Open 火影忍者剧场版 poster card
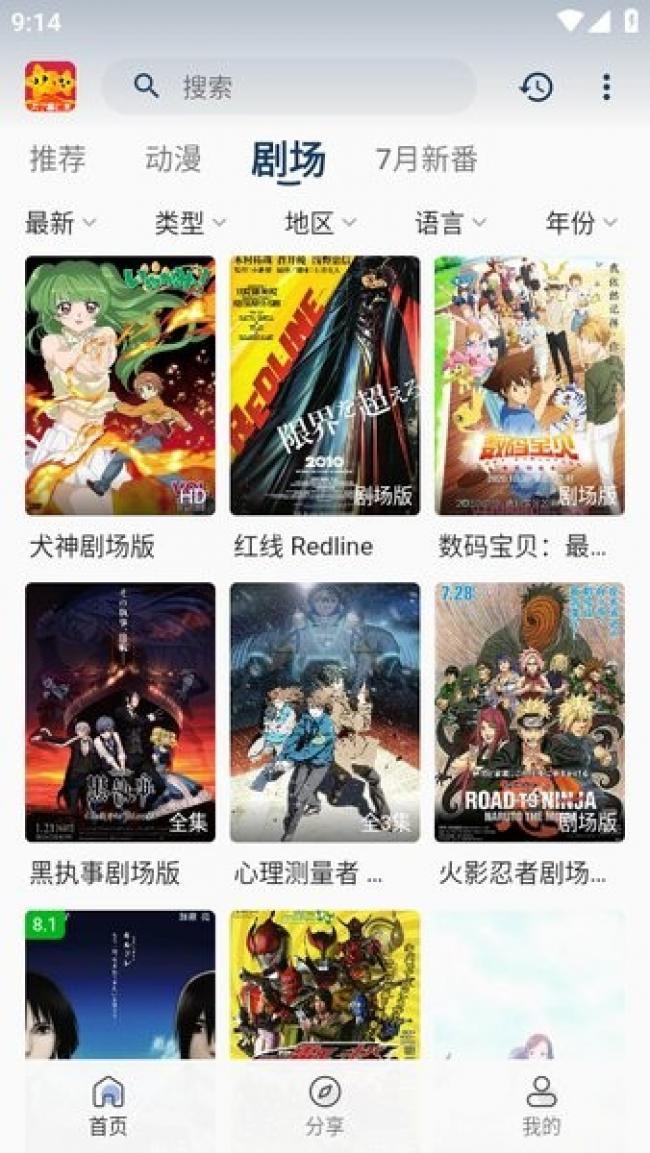The height and width of the screenshot is (1153, 650). pos(529,712)
